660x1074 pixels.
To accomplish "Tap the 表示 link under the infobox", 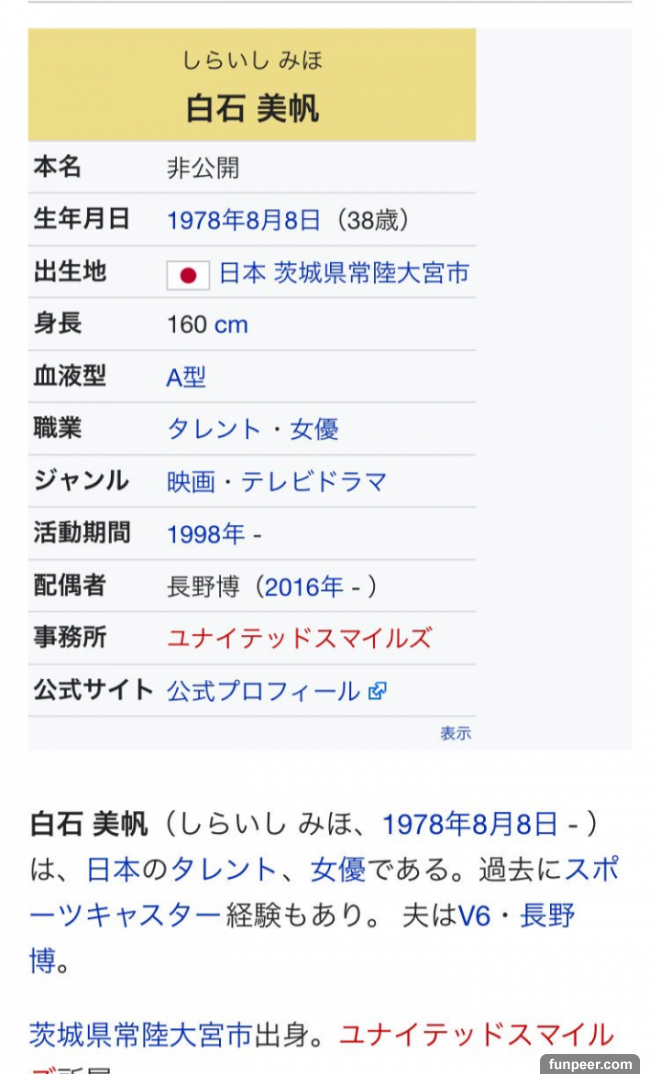I will click(x=455, y=733).
